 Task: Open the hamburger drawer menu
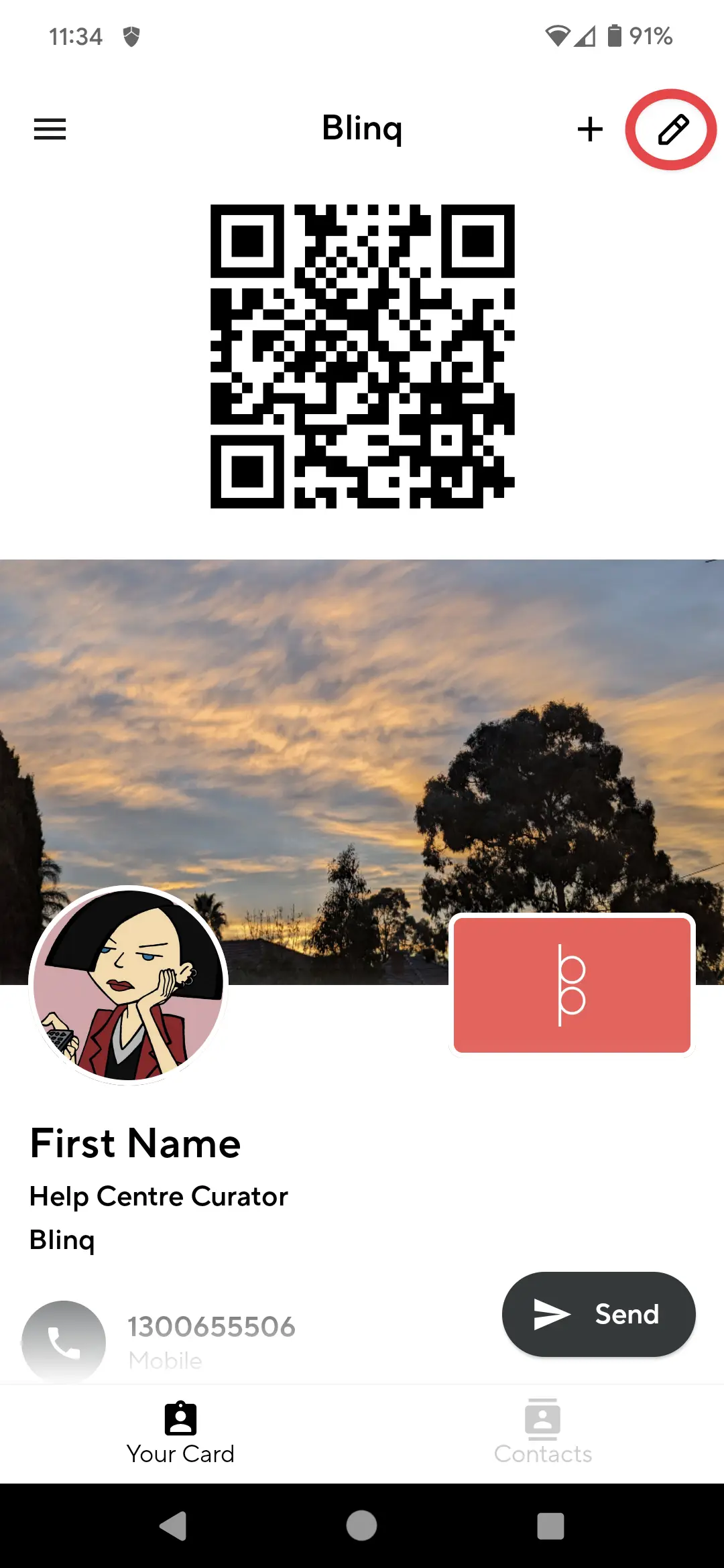click(50, 129)
